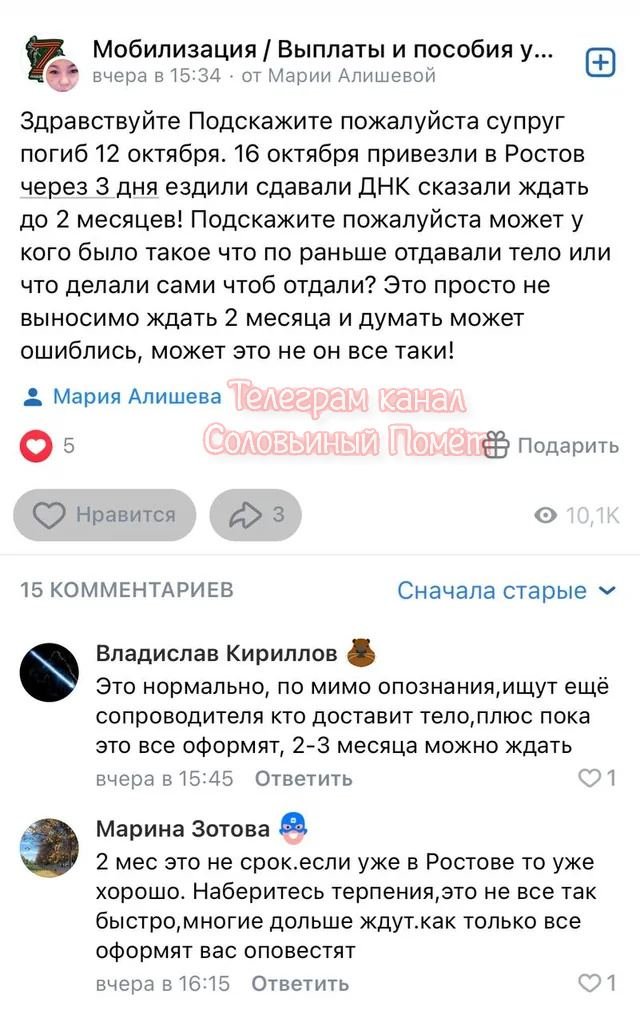Like the post with Нравится

[x=104, y=515]
